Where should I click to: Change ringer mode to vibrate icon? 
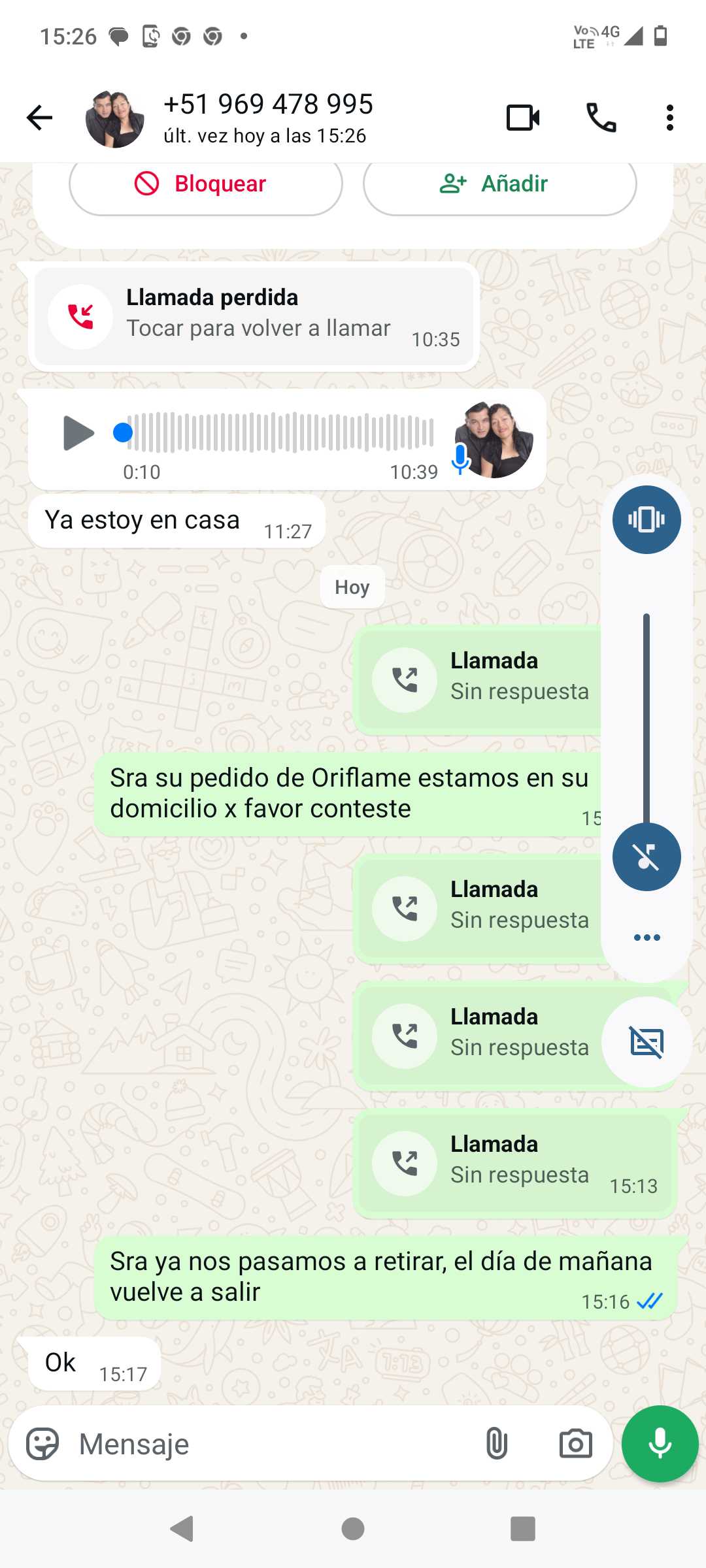click(647, 520)
